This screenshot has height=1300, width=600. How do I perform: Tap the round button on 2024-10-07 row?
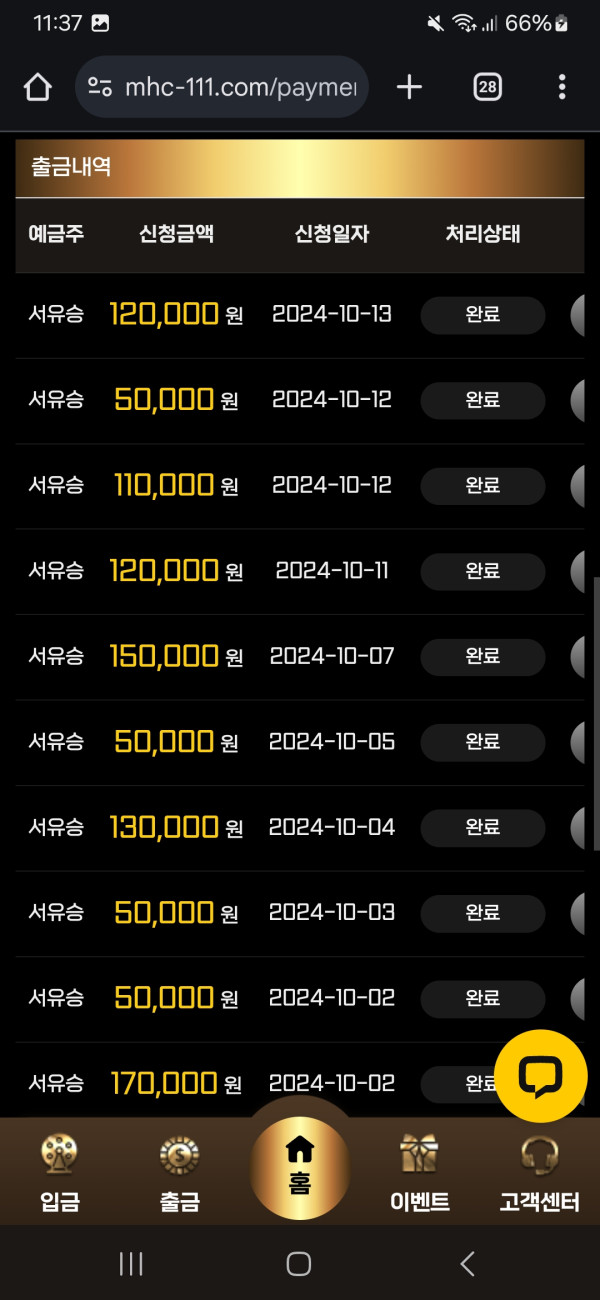click(578, 657)
